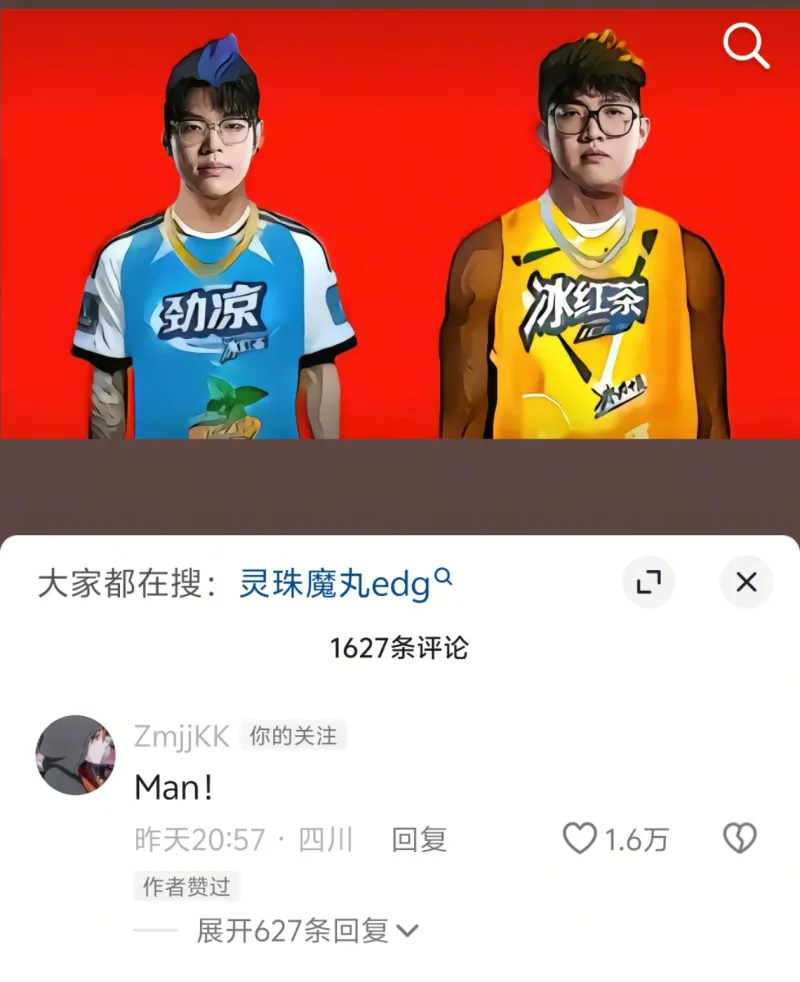Open the search magnifier icon
Viewport: 800px width, 982px height.
[x=746, y=45]
